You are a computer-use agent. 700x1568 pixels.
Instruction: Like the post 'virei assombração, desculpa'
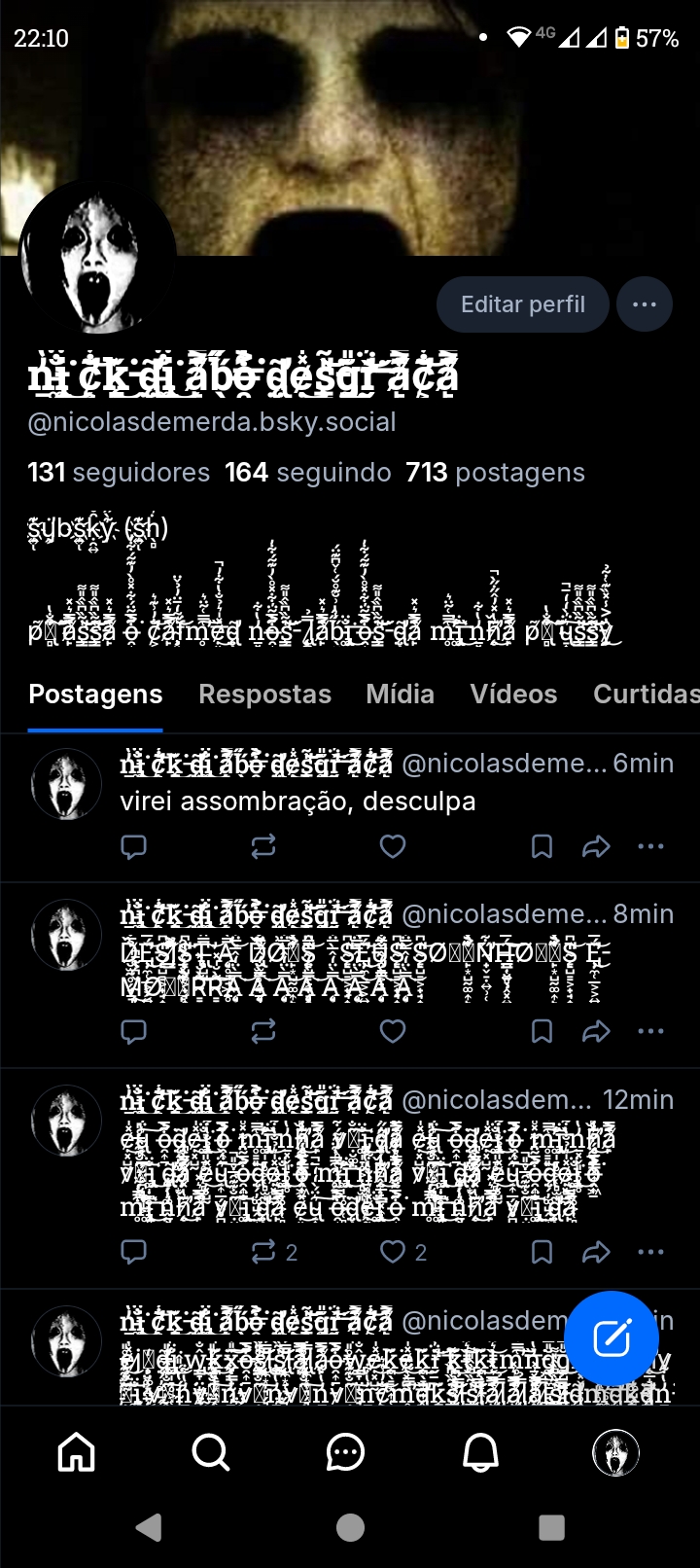393,846
